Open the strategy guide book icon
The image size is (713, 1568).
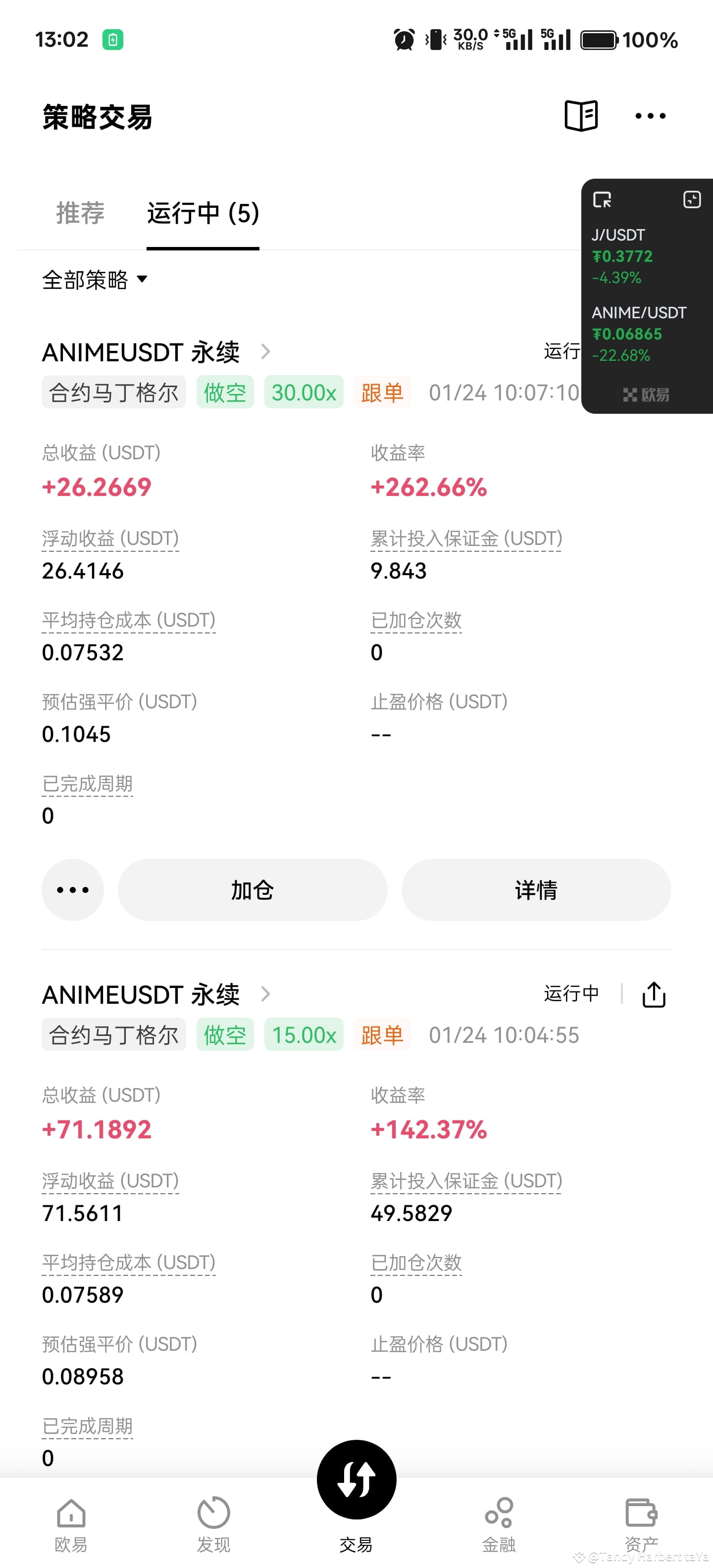coord(580,116)
